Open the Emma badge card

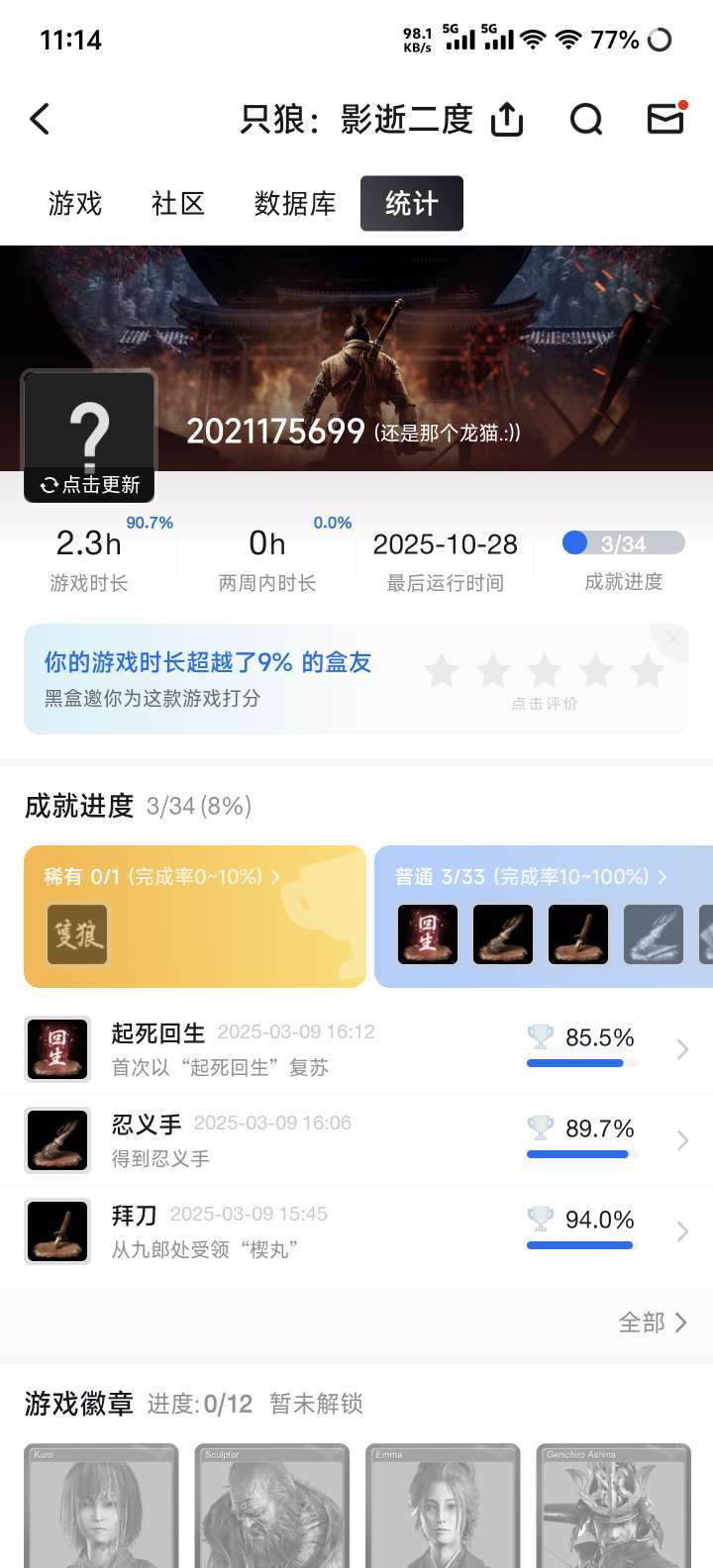point(444,1507)
